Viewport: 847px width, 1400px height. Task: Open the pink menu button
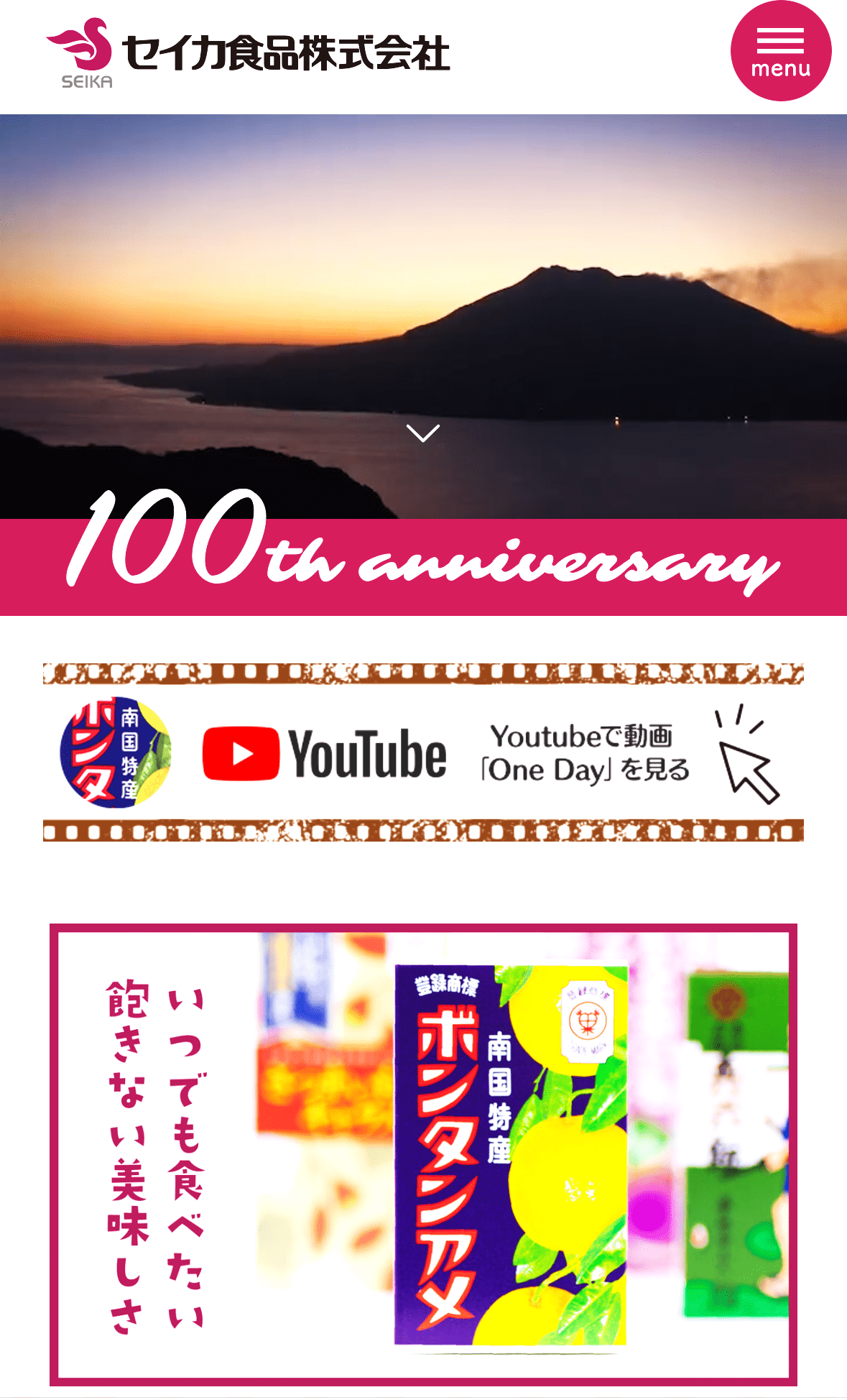(x=780, y=51)
